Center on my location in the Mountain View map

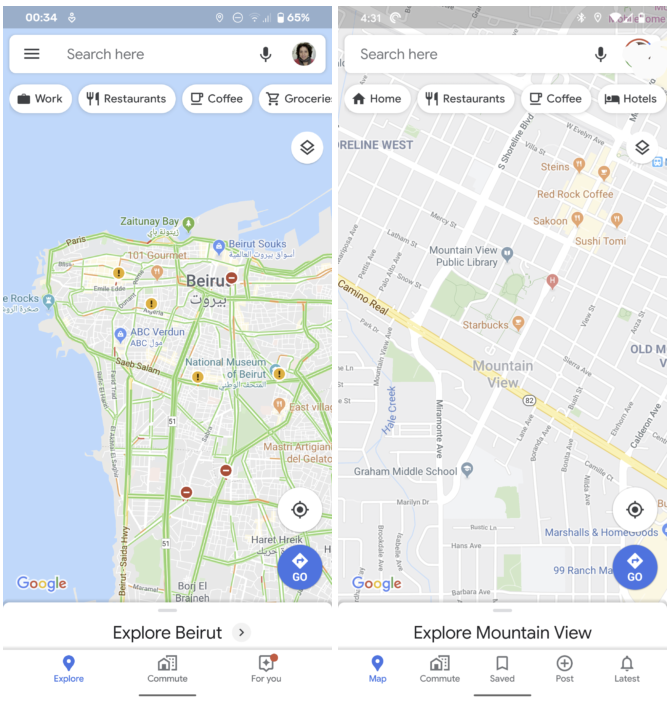tap(634, 510)
